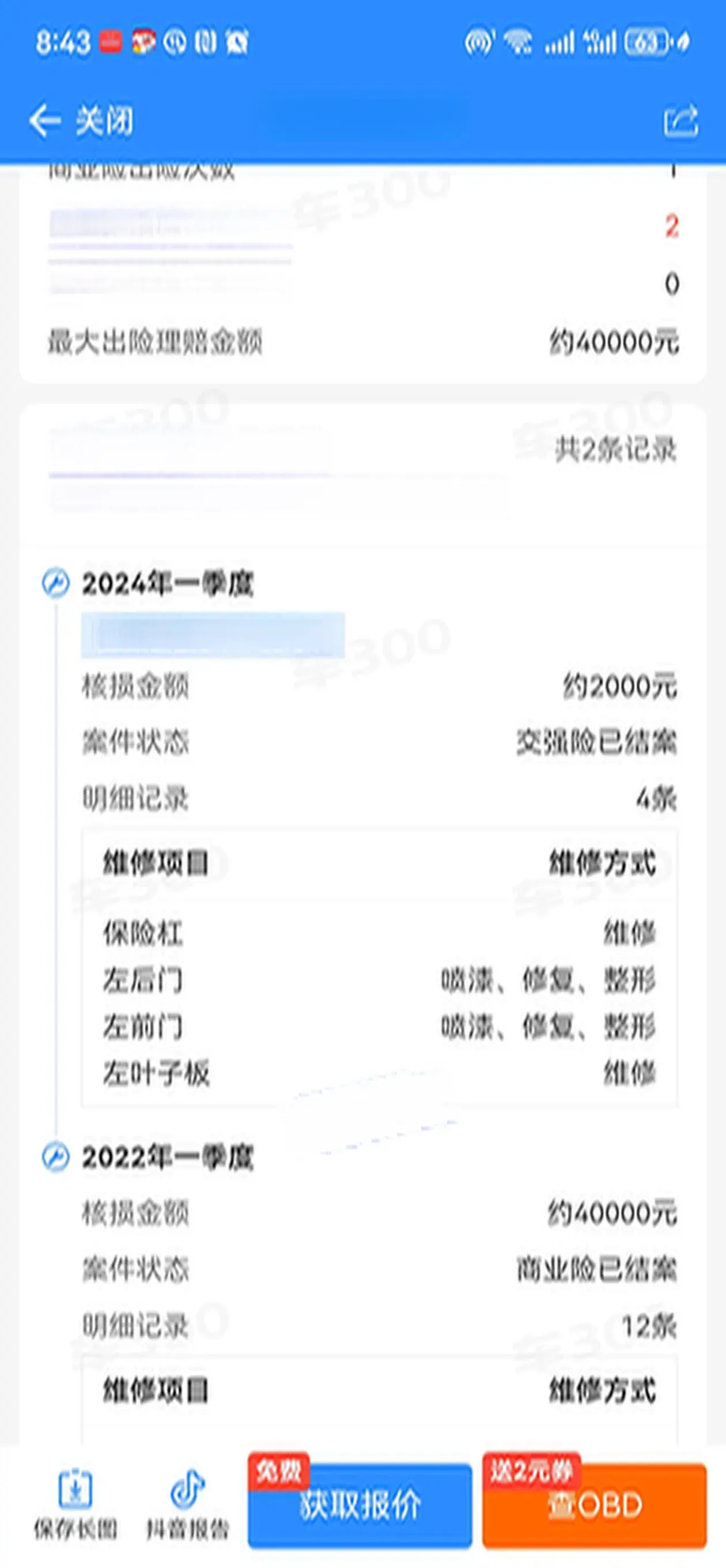Tap 获取报价 for a free quote
This screenshot has width=726, height=1568.
click(x=360, y=1503)
